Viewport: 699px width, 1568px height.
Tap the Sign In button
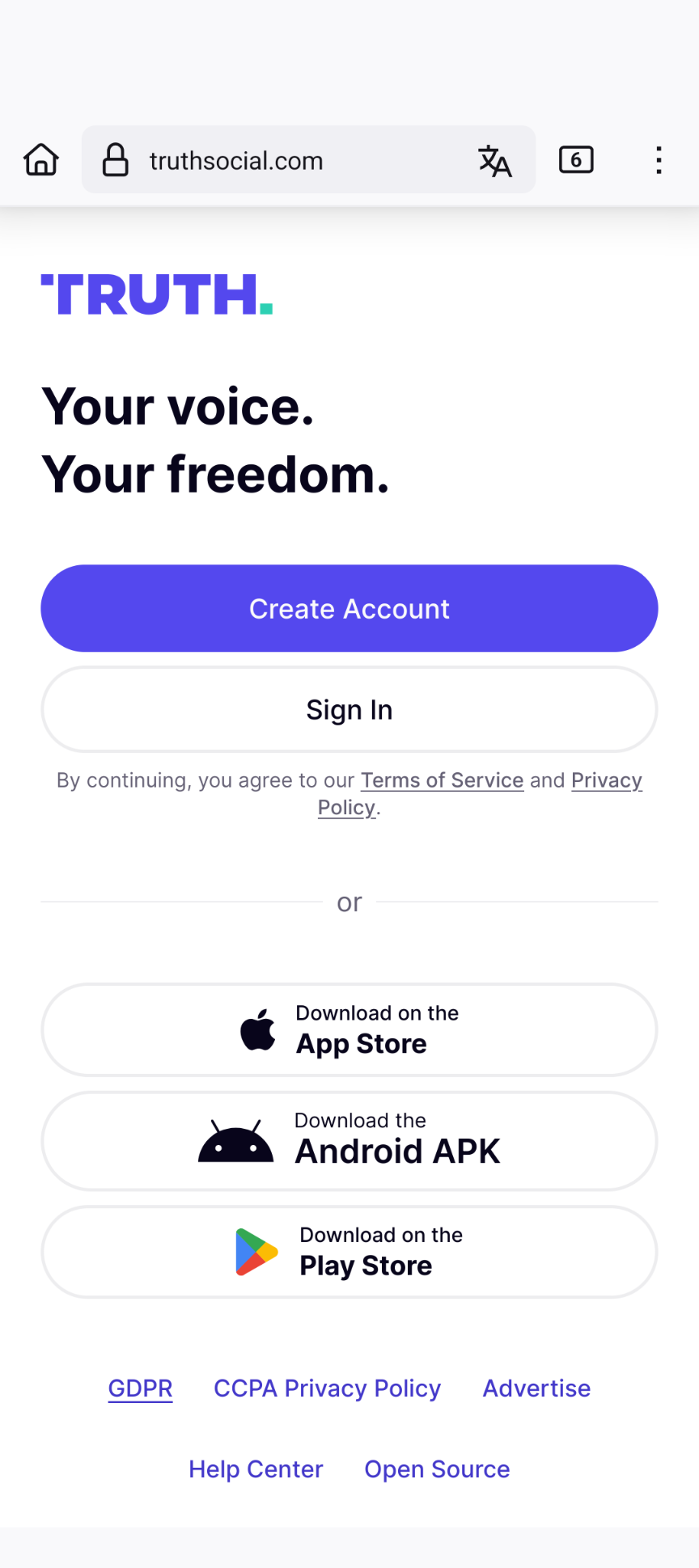tap(349, 710)
